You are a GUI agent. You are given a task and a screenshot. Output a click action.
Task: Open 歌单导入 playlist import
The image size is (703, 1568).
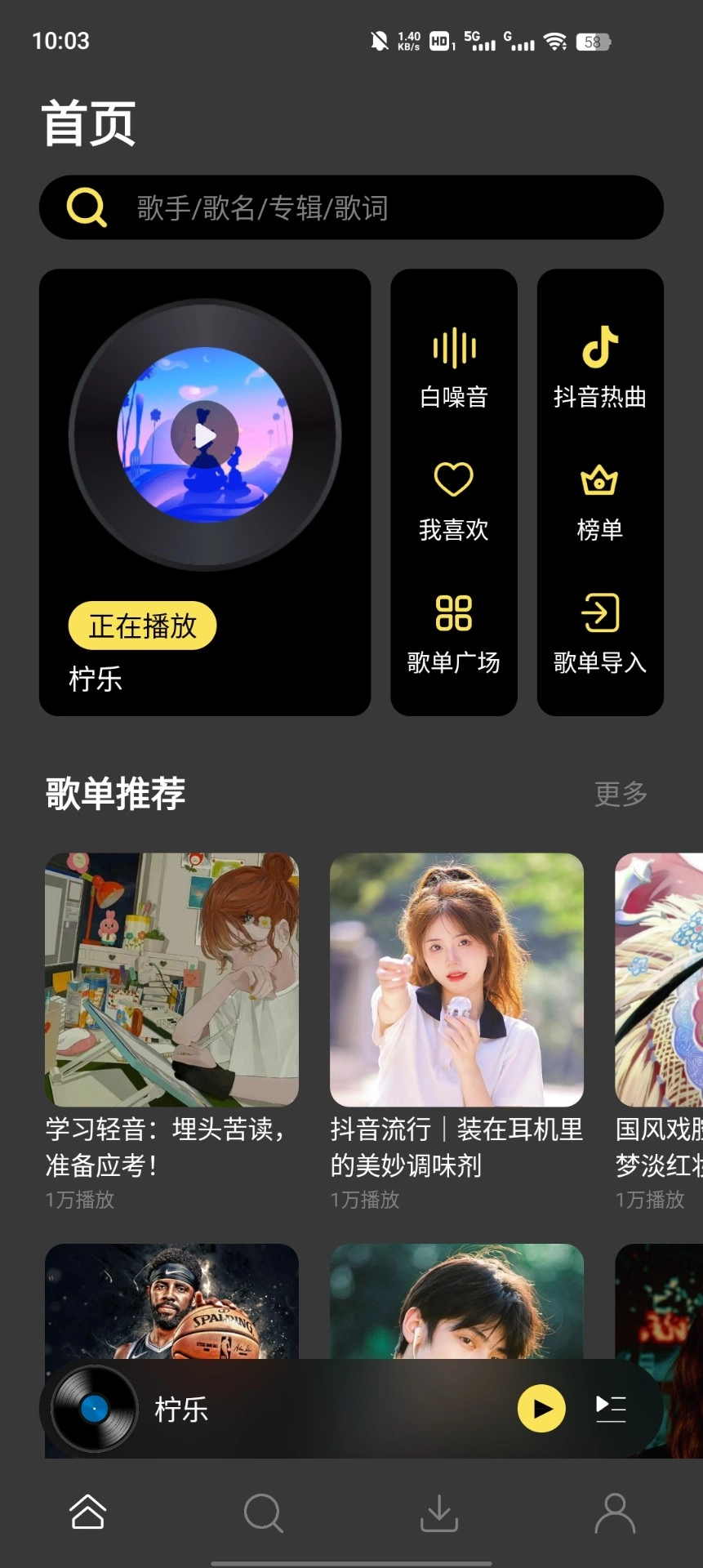(599, 635)
